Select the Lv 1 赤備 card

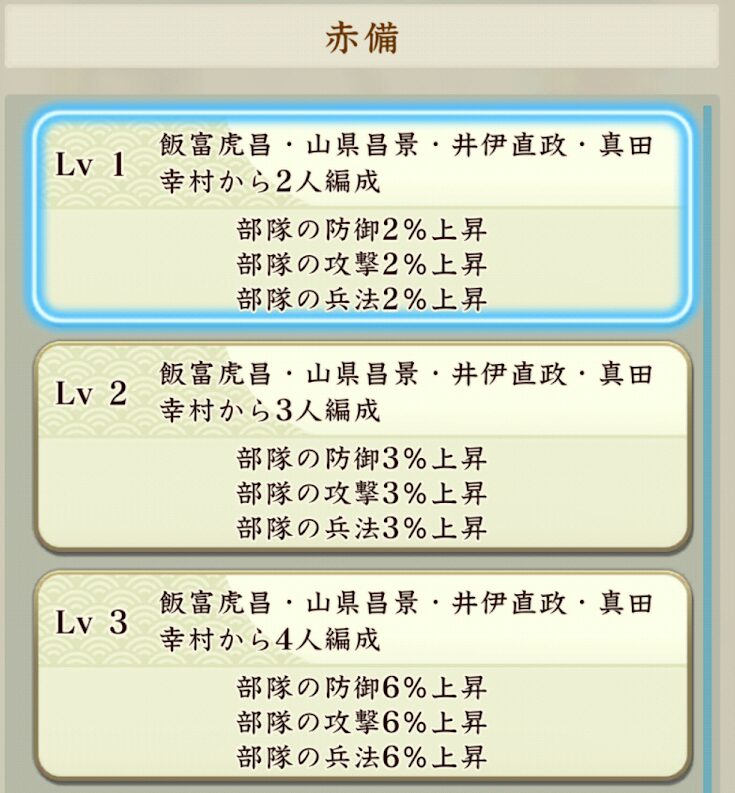point(362,216)
